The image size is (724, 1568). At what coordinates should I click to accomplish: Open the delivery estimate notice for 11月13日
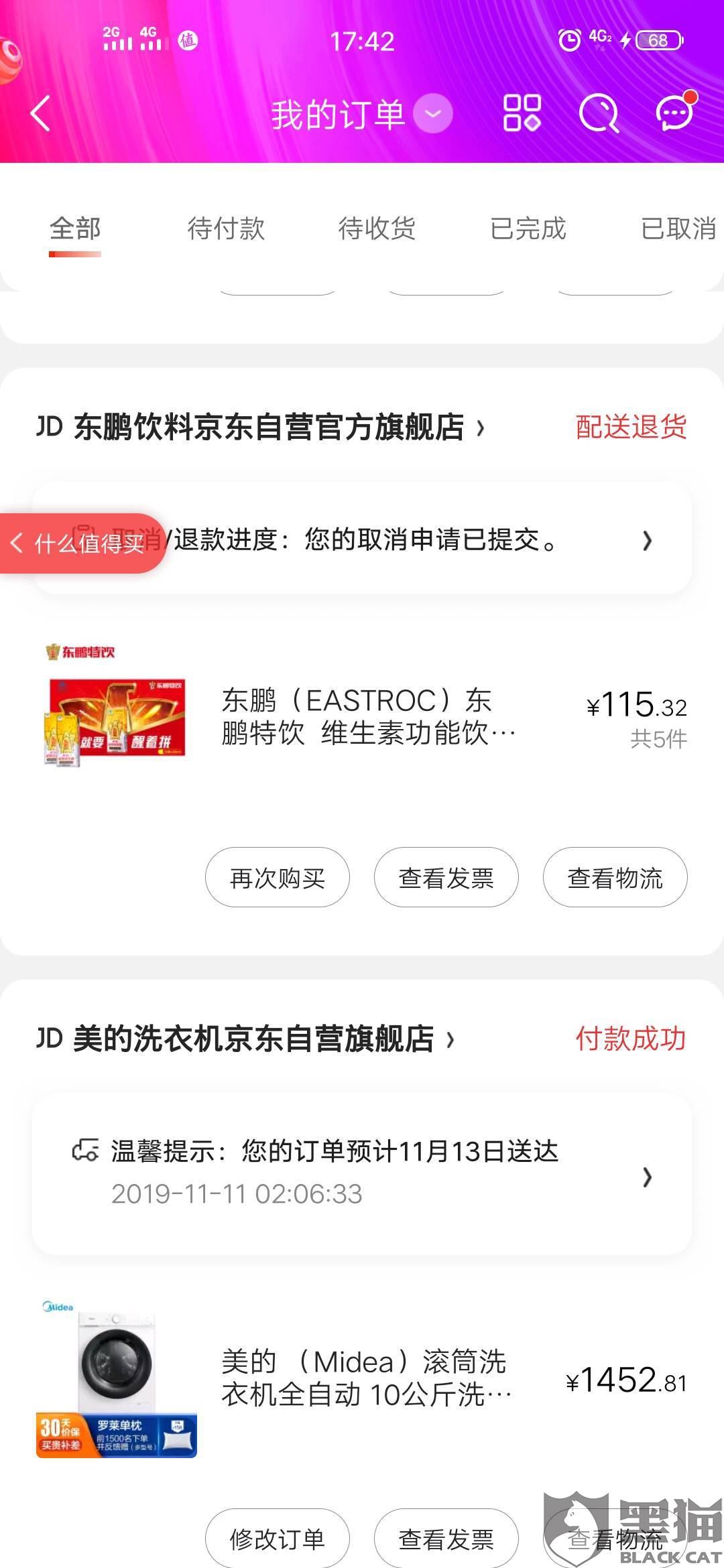[362, 1174]
